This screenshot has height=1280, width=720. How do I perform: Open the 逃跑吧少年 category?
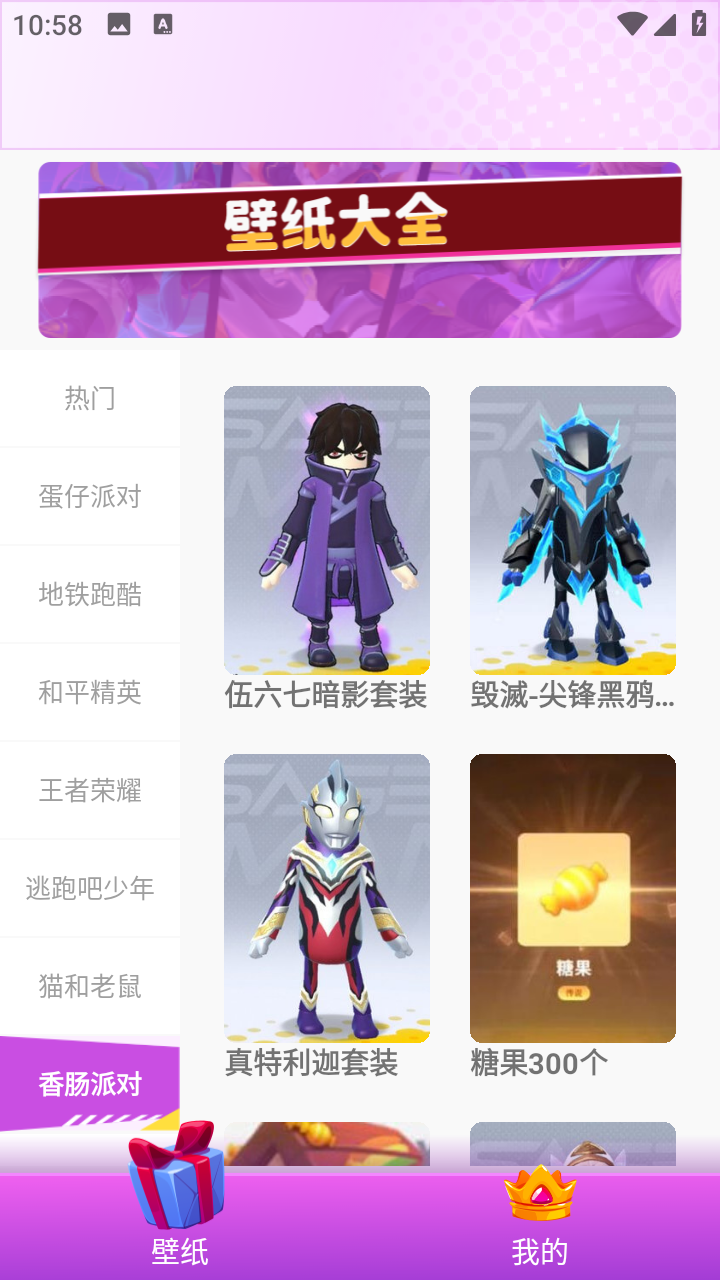click(x=90, y=888)
